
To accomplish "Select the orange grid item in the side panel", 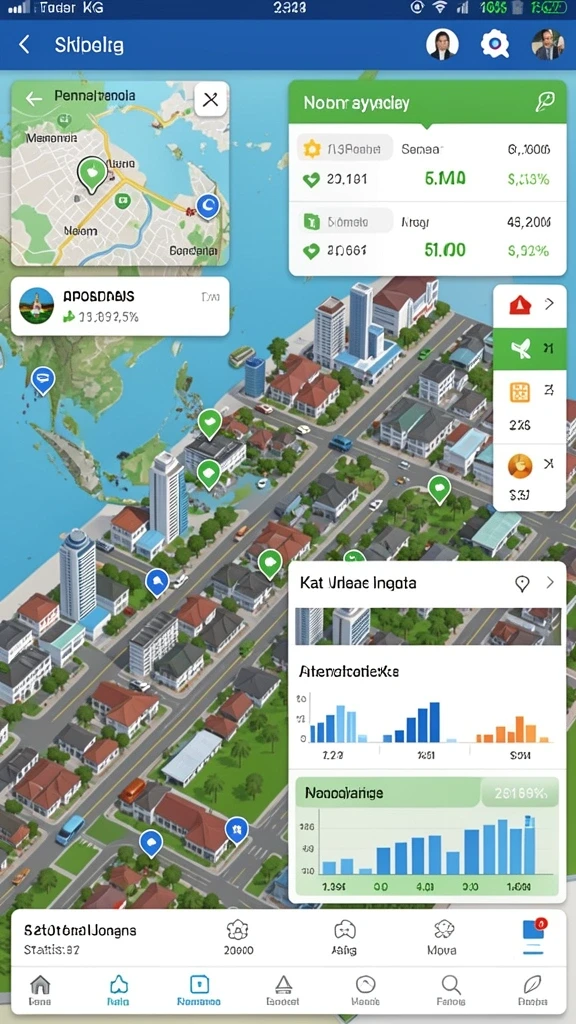I will pos(530,406).
